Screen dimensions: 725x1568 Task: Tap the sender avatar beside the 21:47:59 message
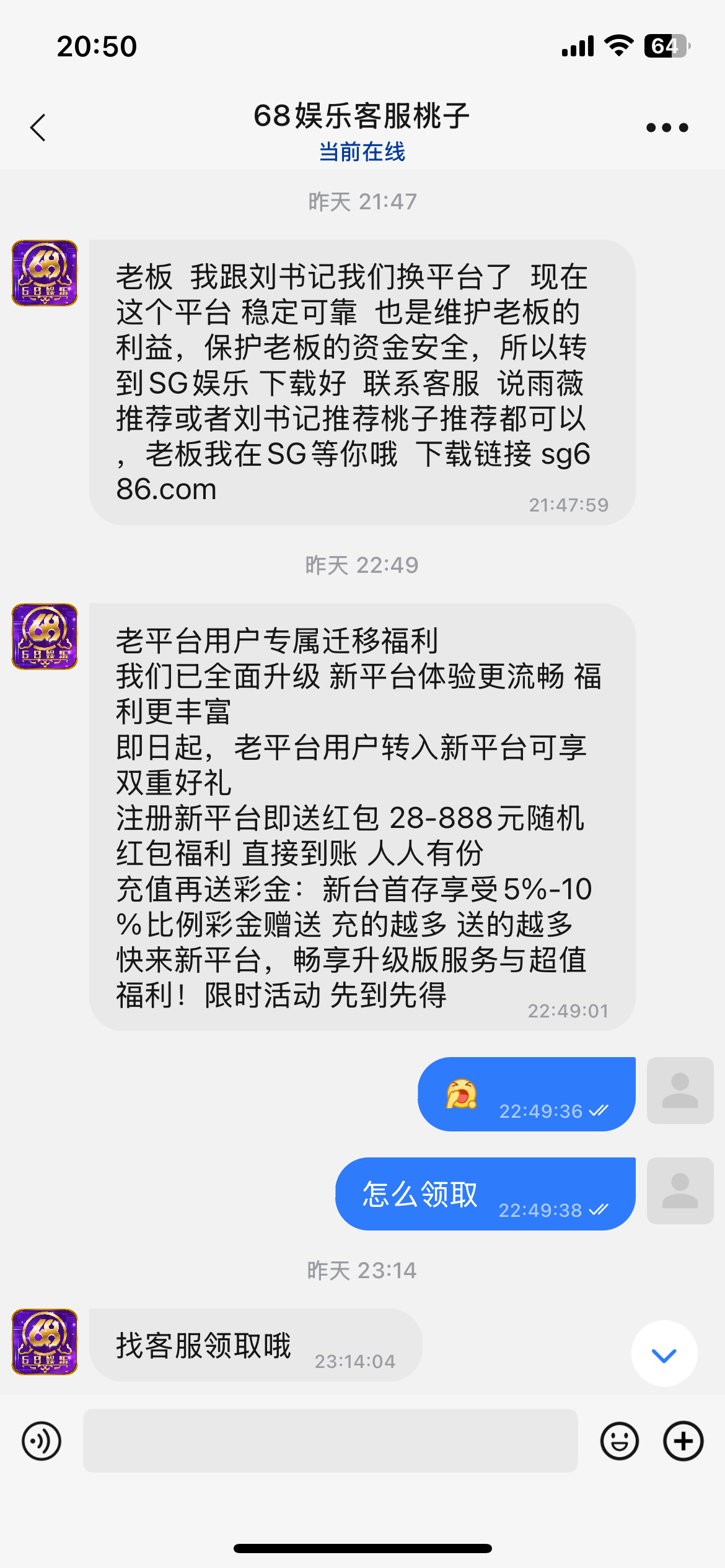click(x=45, y=273)
